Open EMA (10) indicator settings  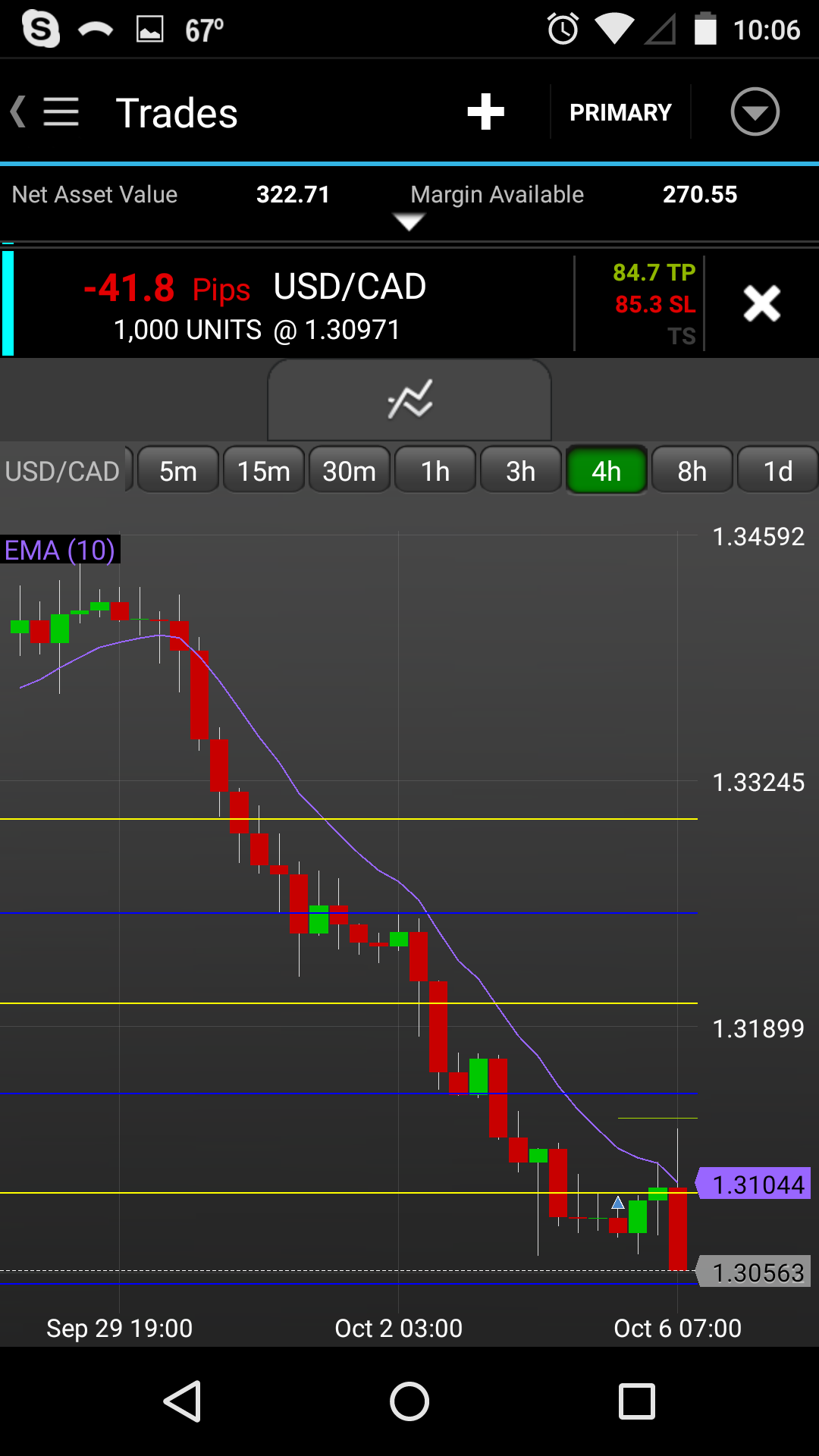60,551
